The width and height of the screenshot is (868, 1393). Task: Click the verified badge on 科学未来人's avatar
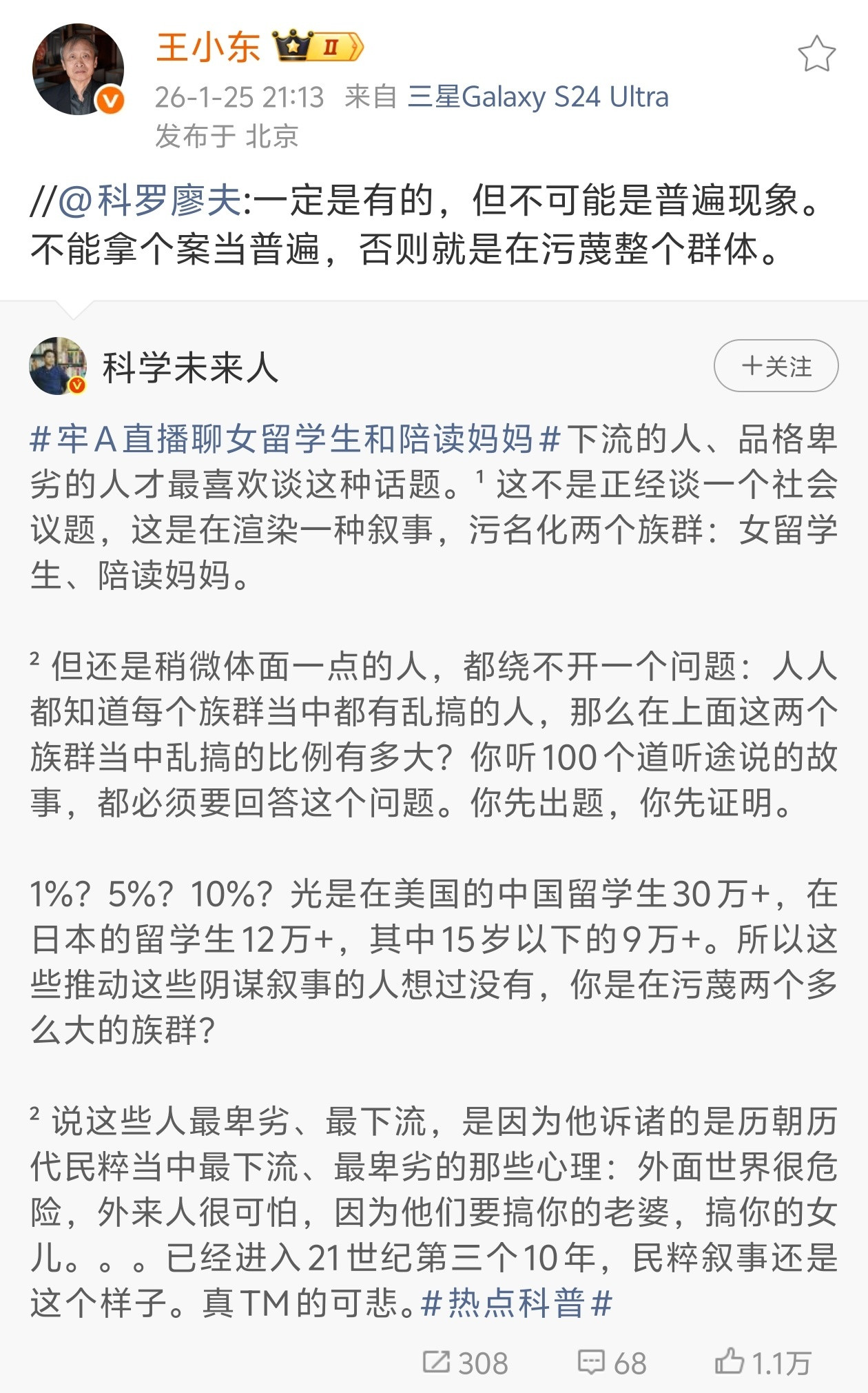[x=76, y=385]
